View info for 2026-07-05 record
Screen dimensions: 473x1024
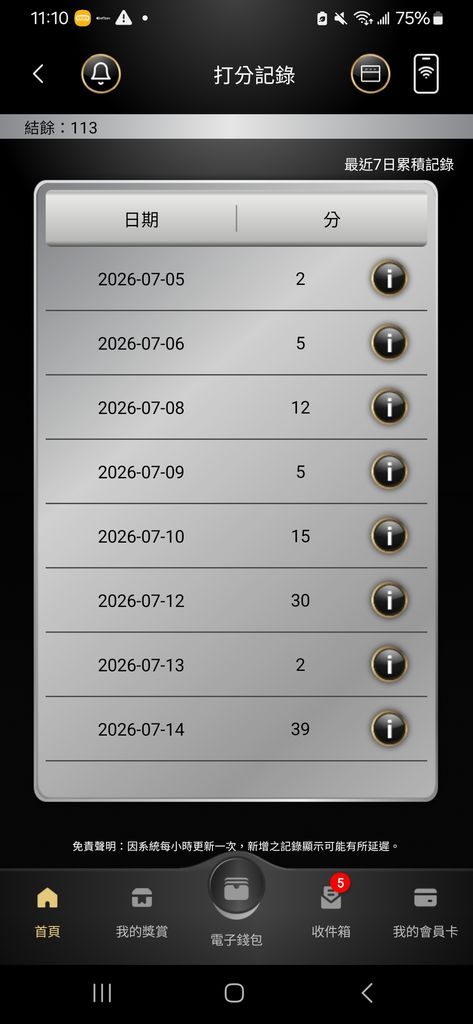389,279
